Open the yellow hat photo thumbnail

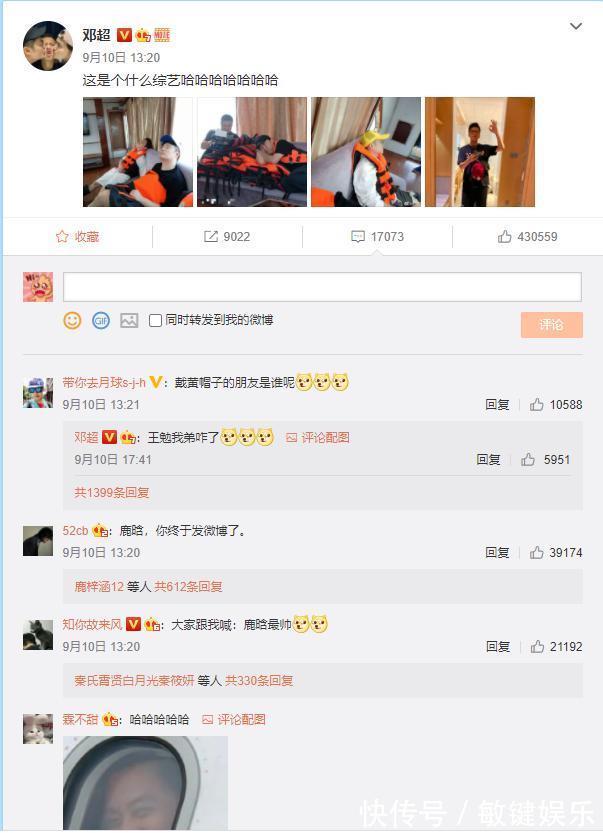pos(366,152)
